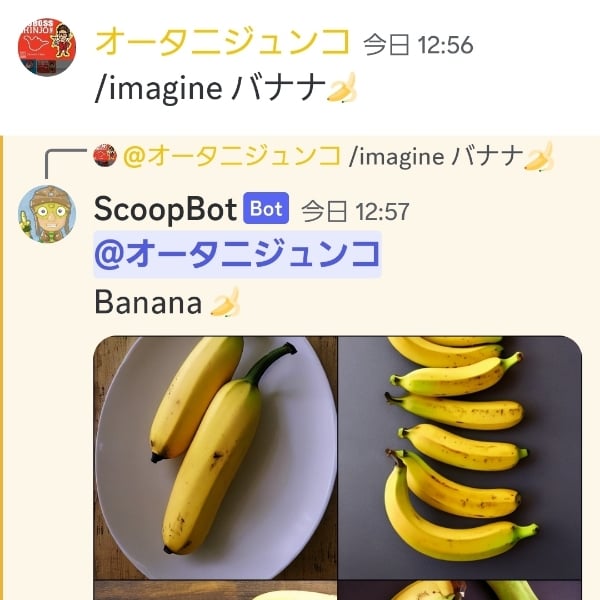This screenshot has width=600, height=600.
Task: Tap the ScoopBot username
Action: 165,210
